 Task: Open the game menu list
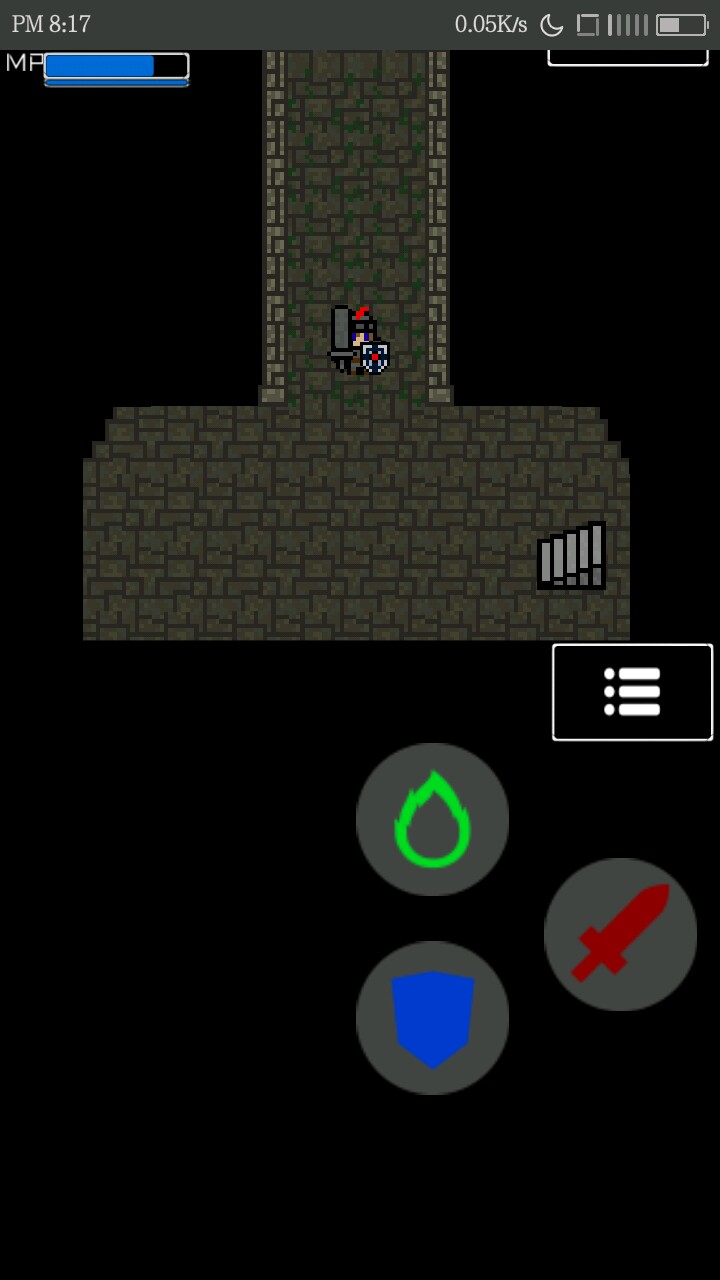click(x=632, y=692)
